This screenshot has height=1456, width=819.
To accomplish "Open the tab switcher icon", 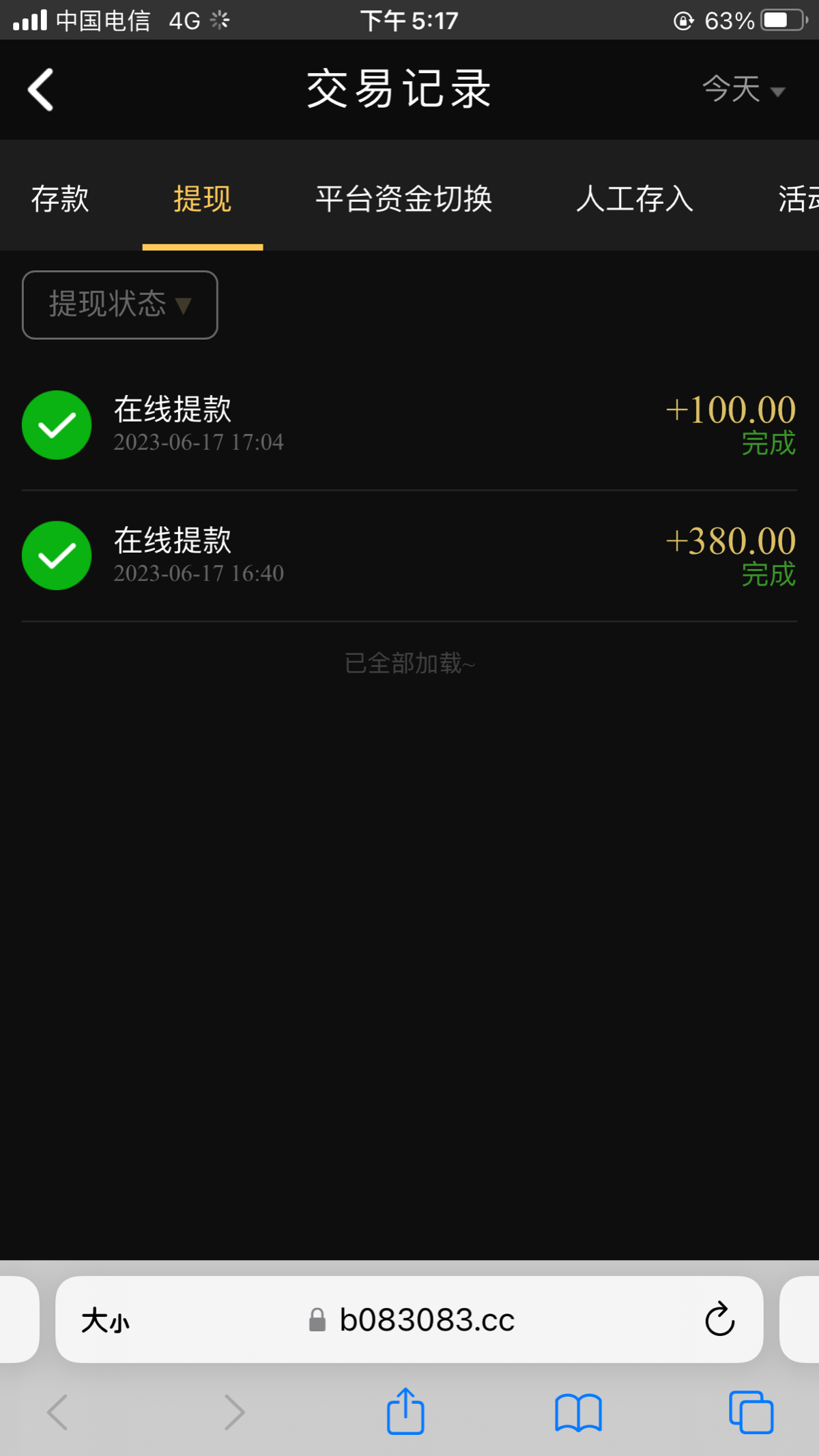I will [x=751, y=1410].
